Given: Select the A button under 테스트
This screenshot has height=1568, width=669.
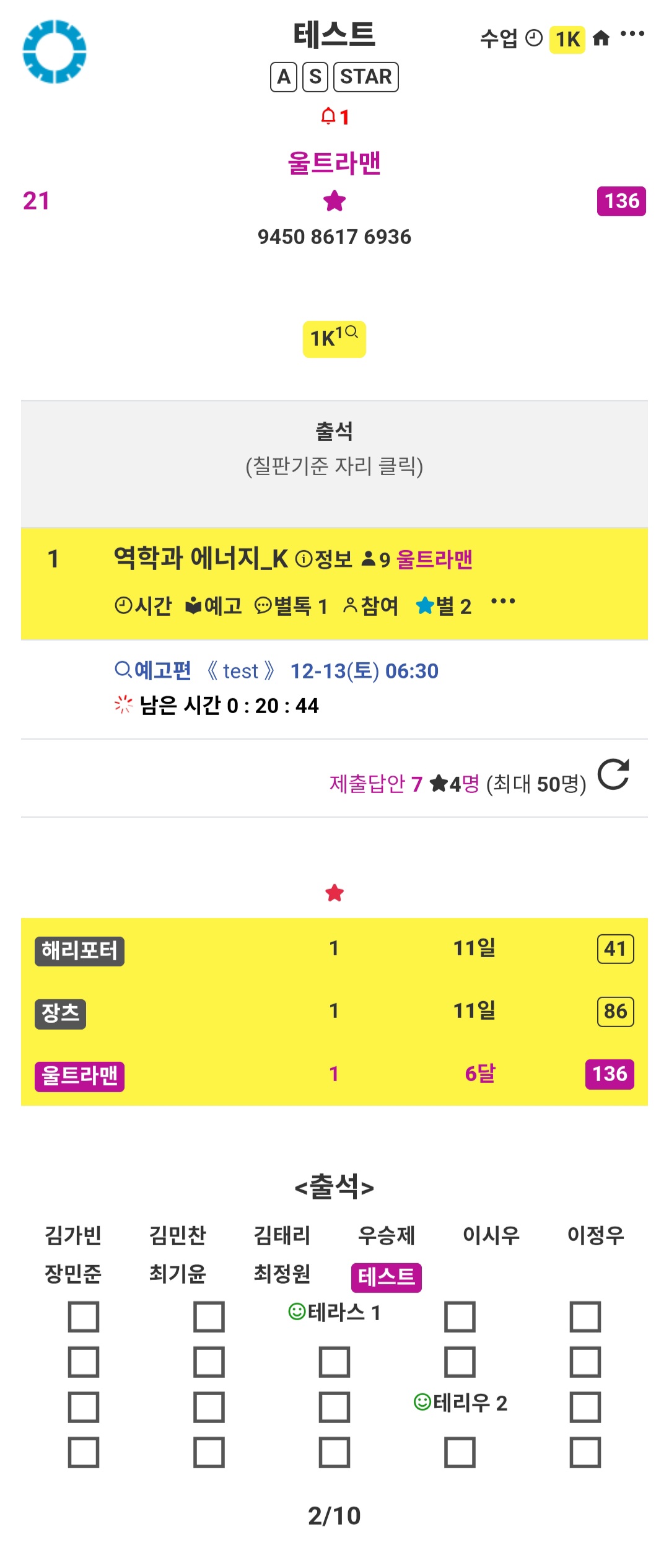Looking at the screenshot, I should (284, 77).
